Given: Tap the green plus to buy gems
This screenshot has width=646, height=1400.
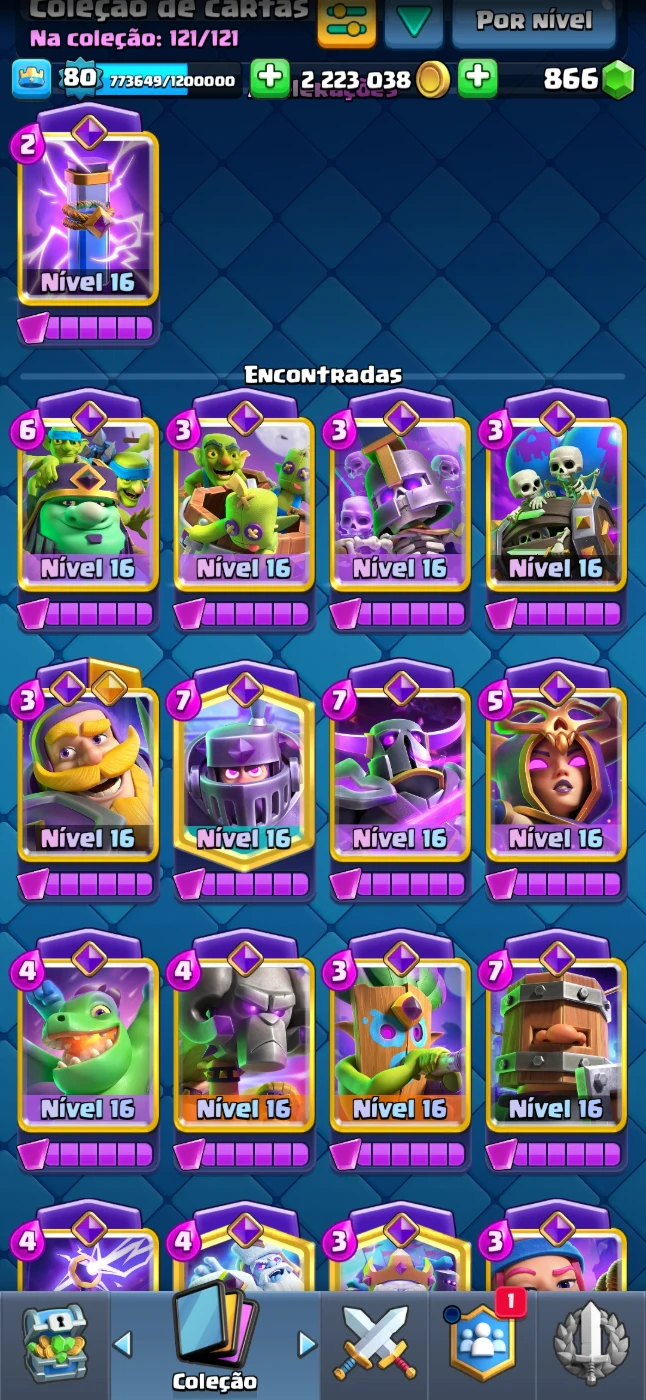Looking at the screenshot, I should coord(477,79).
